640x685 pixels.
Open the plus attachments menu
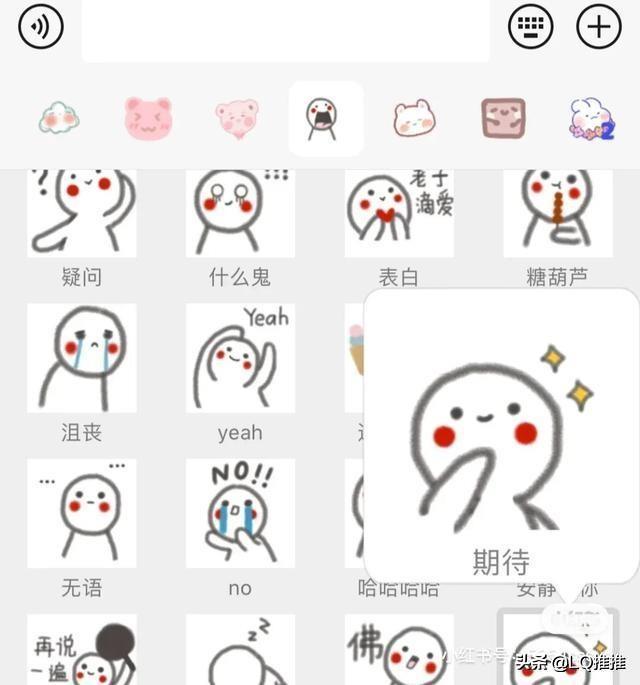pos(599,26)
